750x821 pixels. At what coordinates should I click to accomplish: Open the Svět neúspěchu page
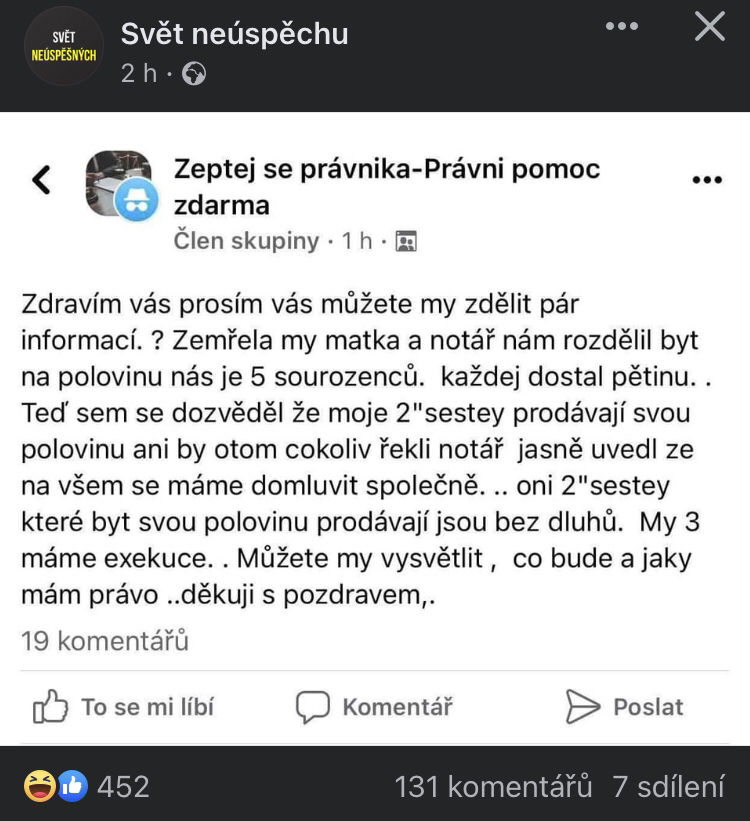click(x=234, y=33)
